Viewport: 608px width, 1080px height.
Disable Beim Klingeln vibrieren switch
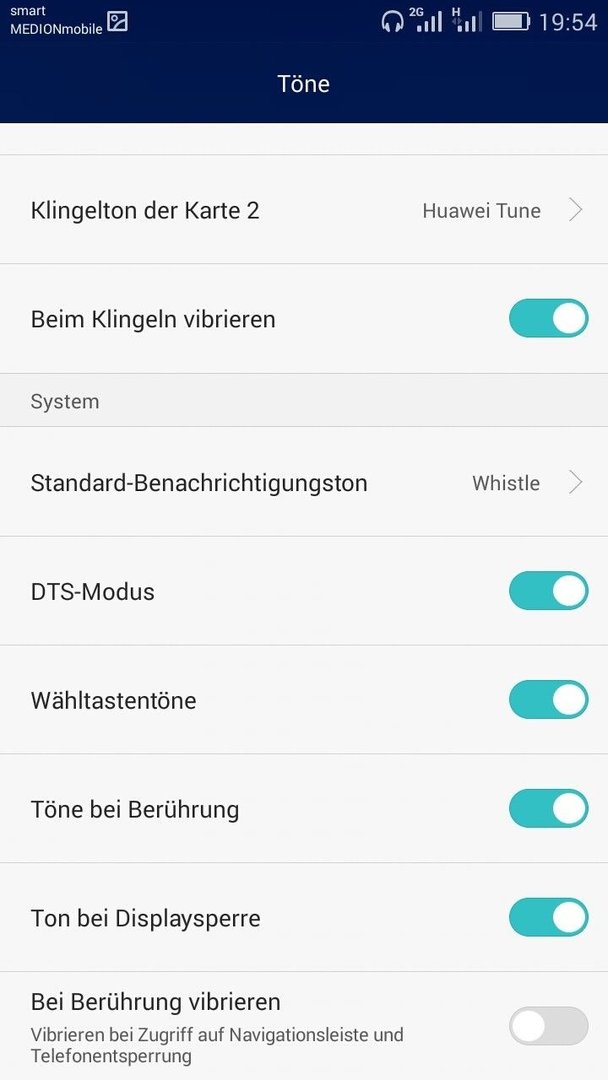click(548, 318)
